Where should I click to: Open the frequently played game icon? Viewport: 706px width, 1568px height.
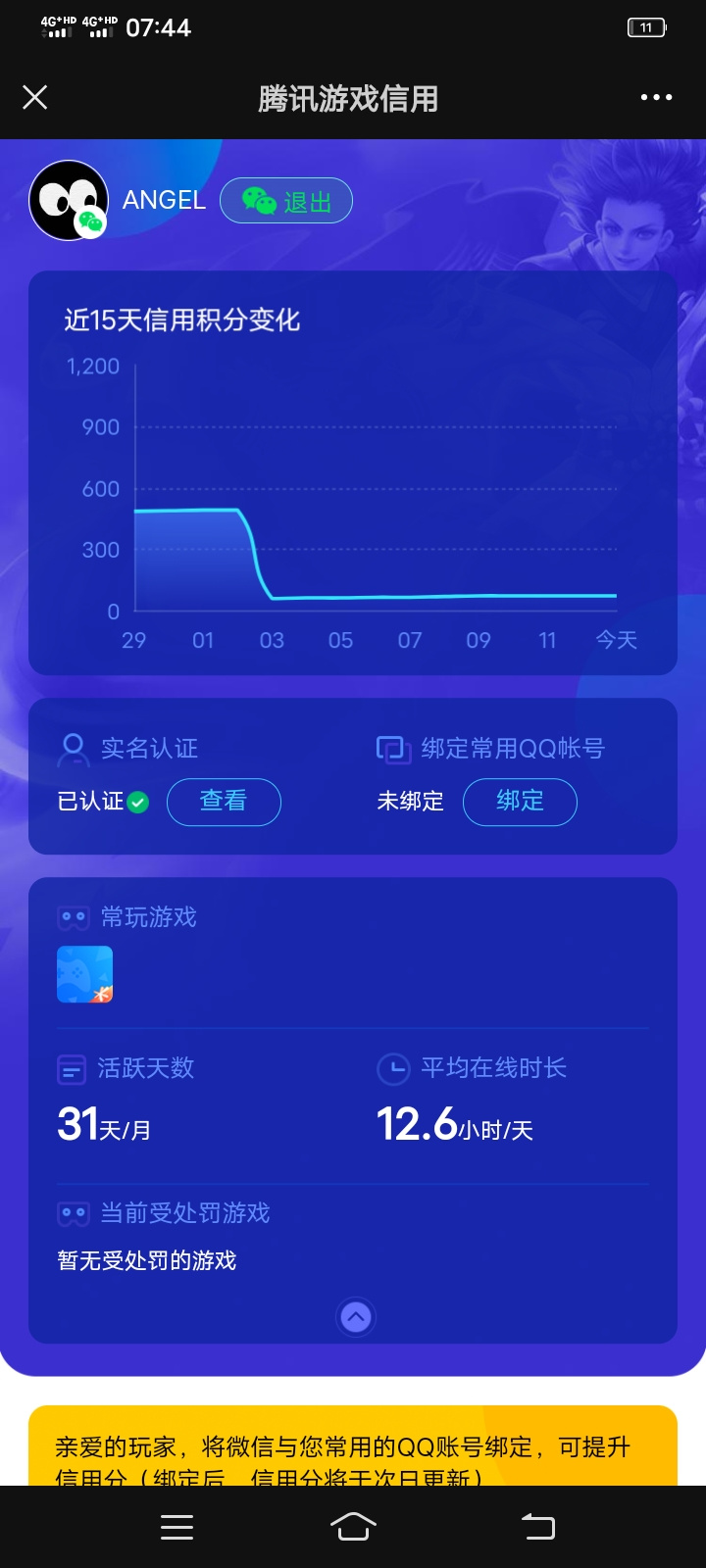click(x=85, y=974)
